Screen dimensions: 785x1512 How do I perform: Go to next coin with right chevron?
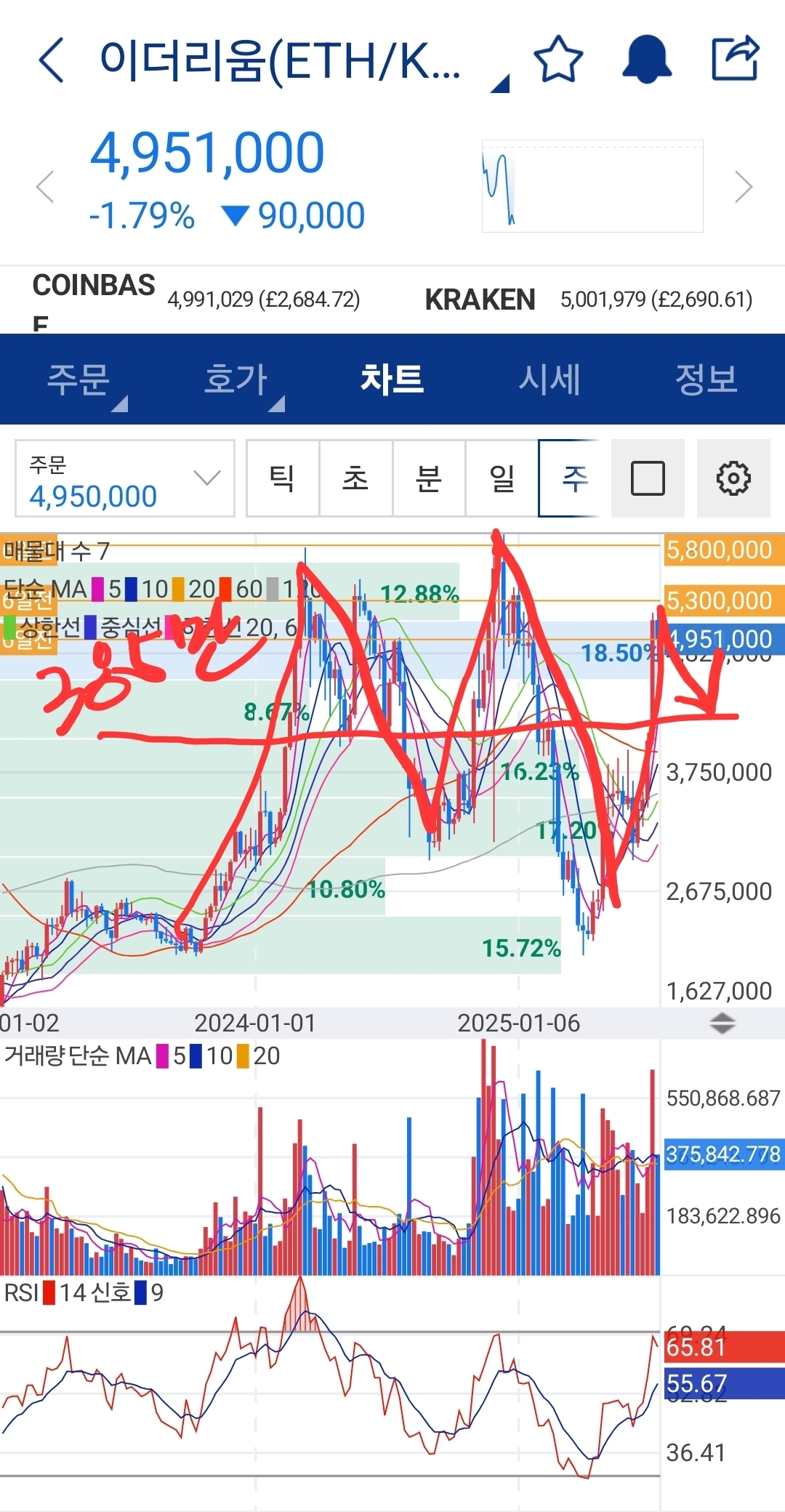743,187
